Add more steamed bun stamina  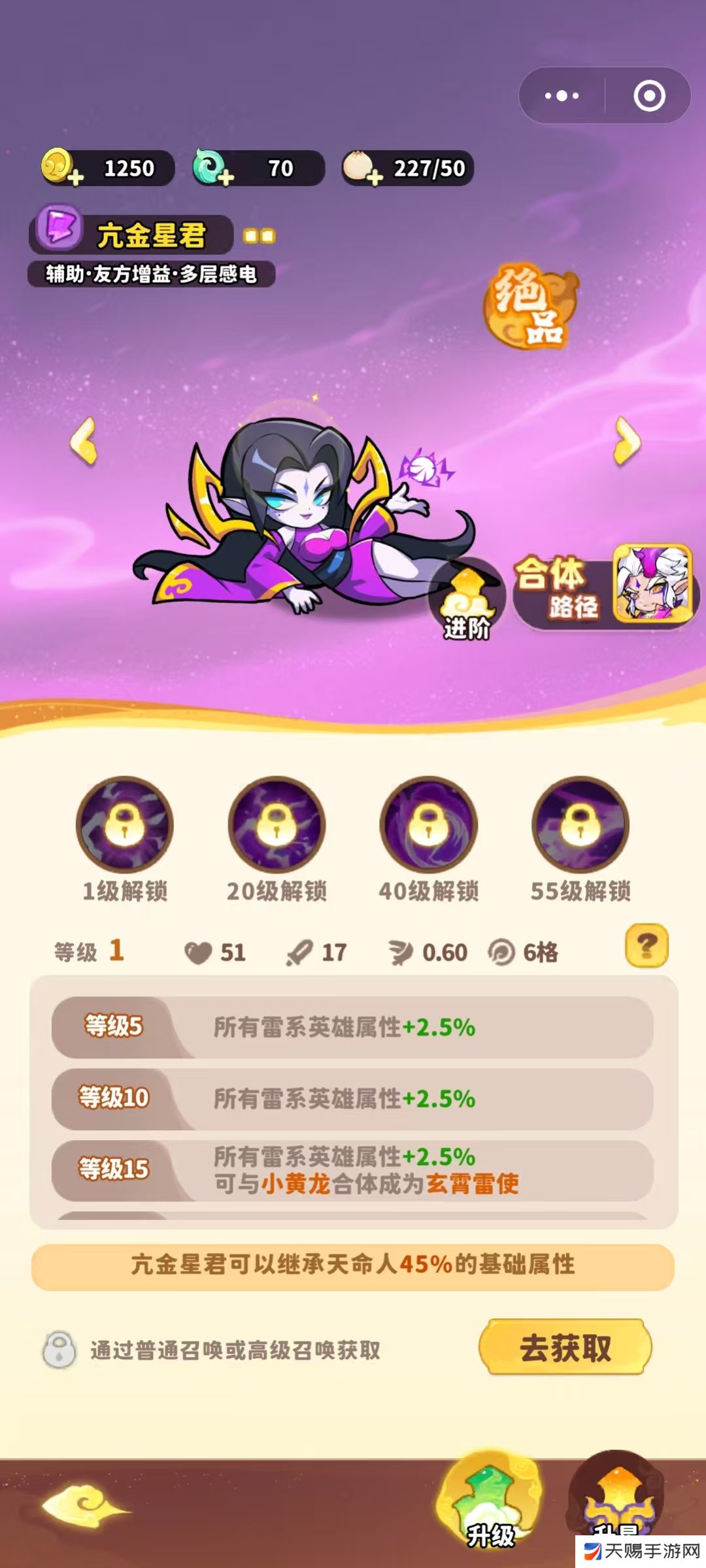(374, 176)
